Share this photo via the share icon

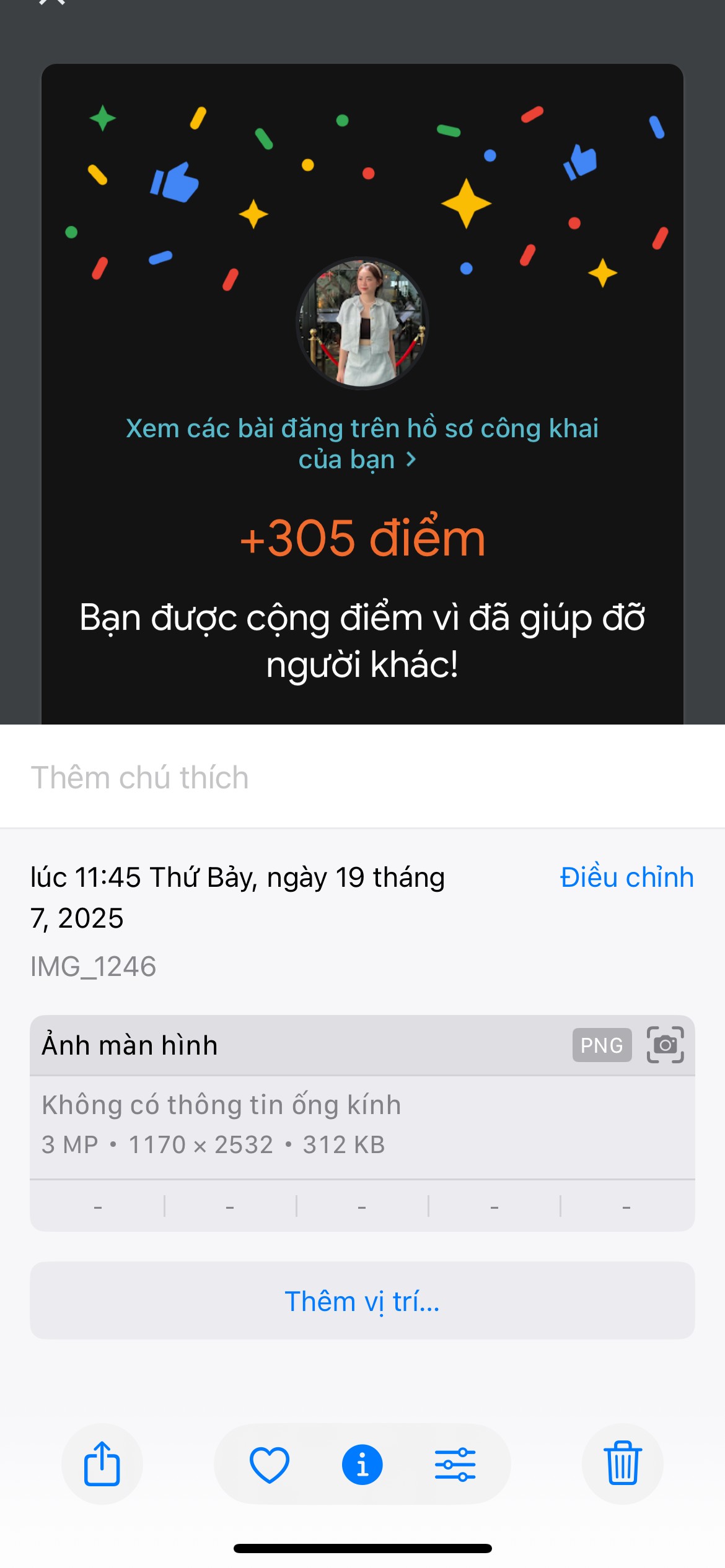(x=102, y=1465)
